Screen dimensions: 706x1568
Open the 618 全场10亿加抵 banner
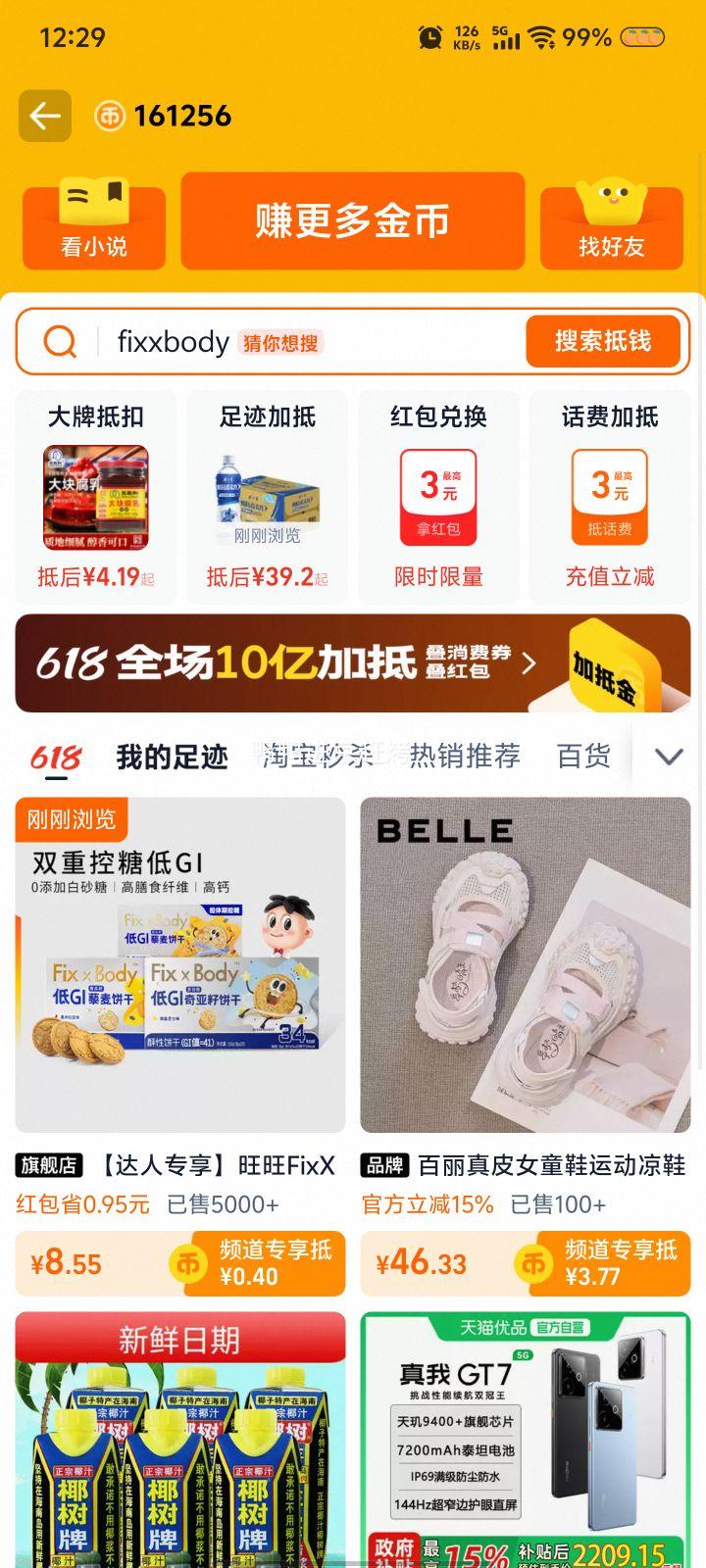[352, 663]
